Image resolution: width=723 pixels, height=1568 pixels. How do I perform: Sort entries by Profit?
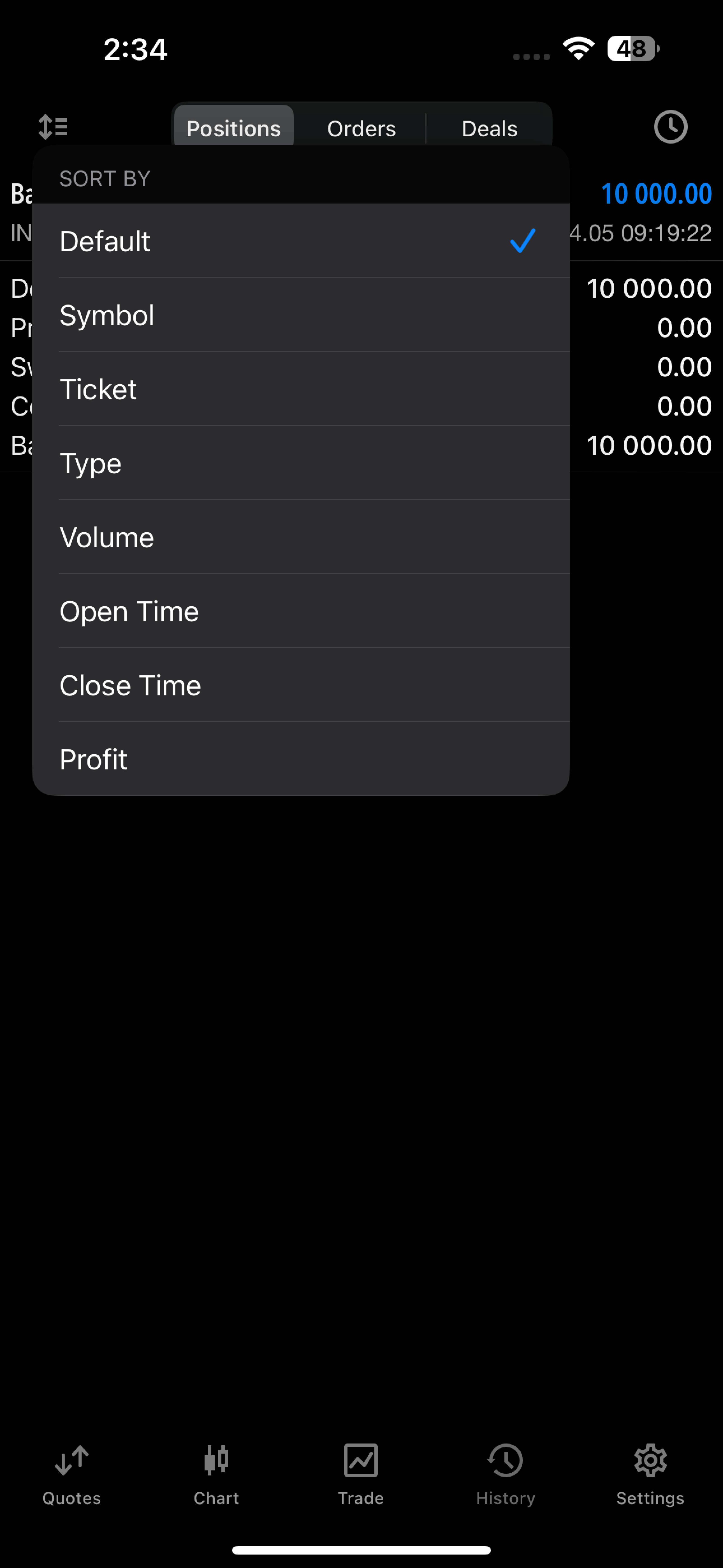click(x=301, y=759)
